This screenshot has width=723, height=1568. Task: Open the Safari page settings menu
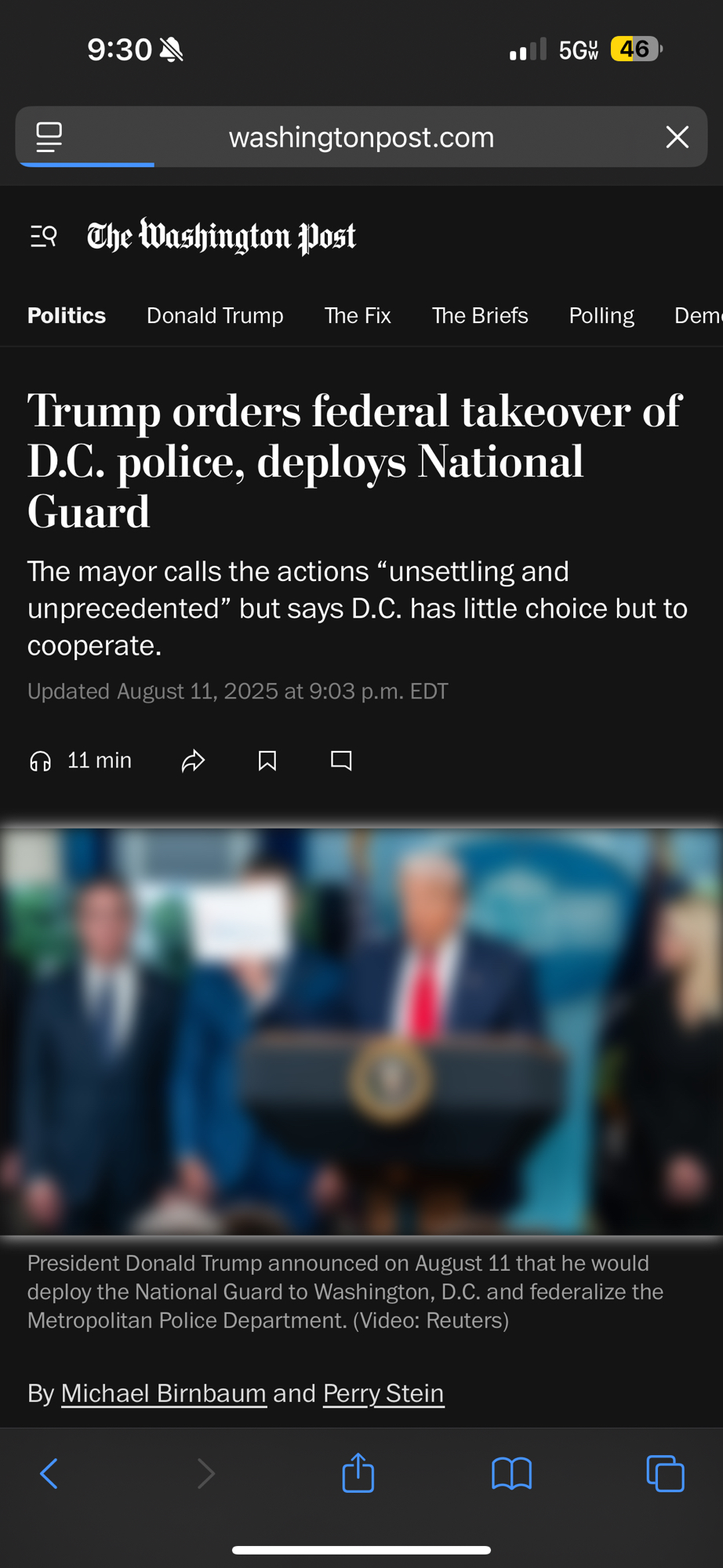(x=49, y=137)
